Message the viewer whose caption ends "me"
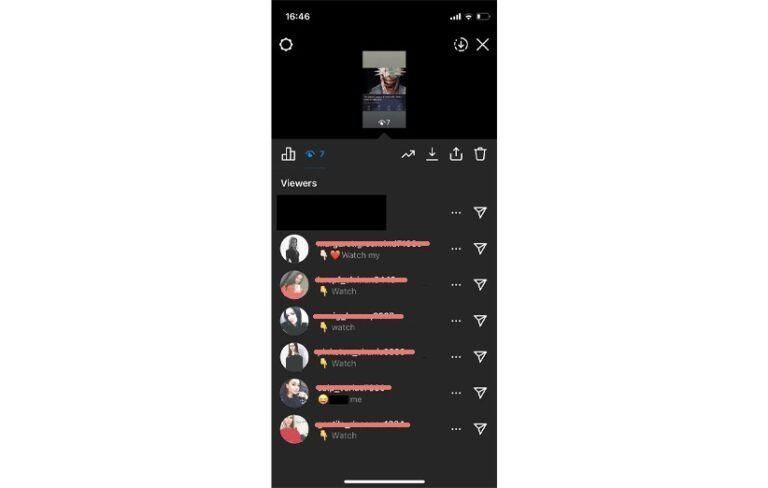 coord(480,393)
